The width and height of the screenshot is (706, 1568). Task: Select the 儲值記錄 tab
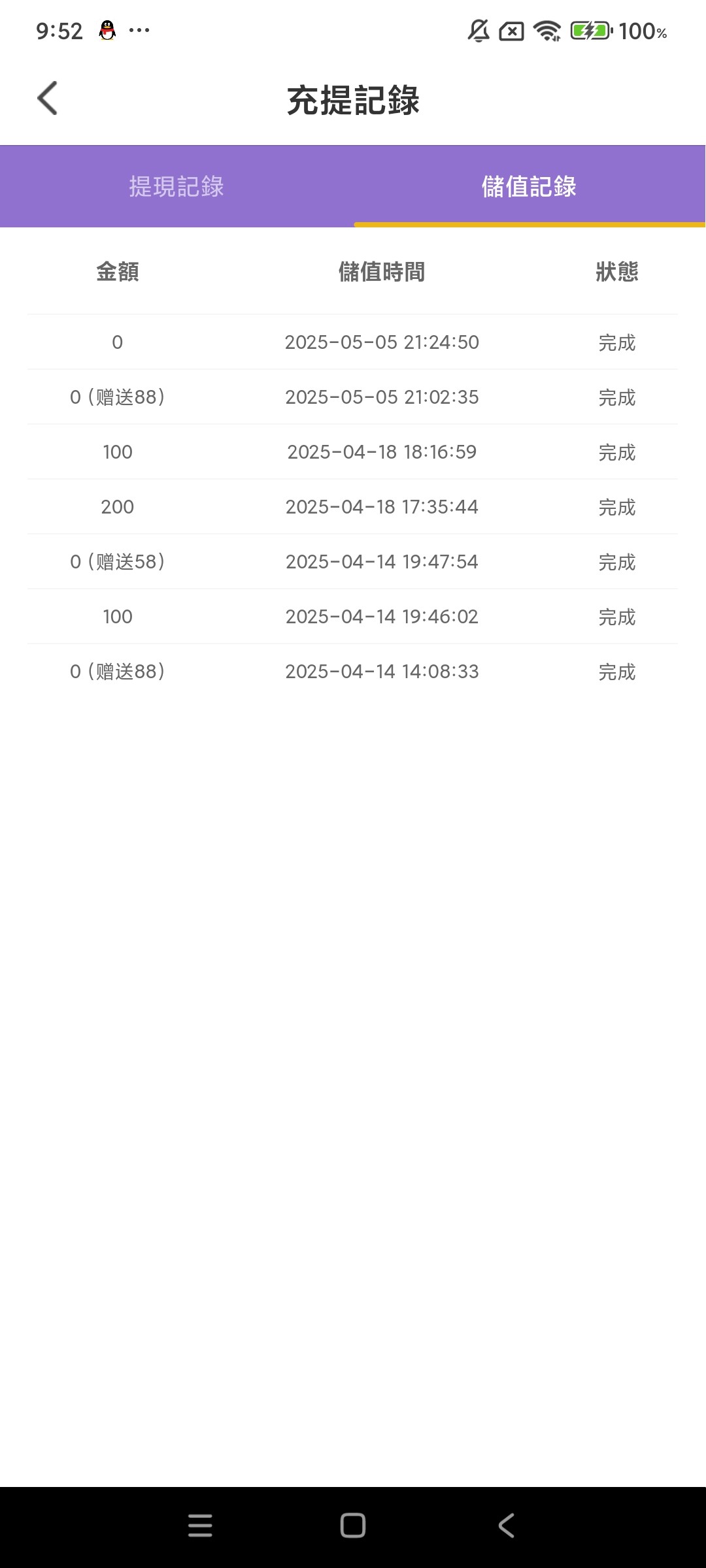click(529, 187)
